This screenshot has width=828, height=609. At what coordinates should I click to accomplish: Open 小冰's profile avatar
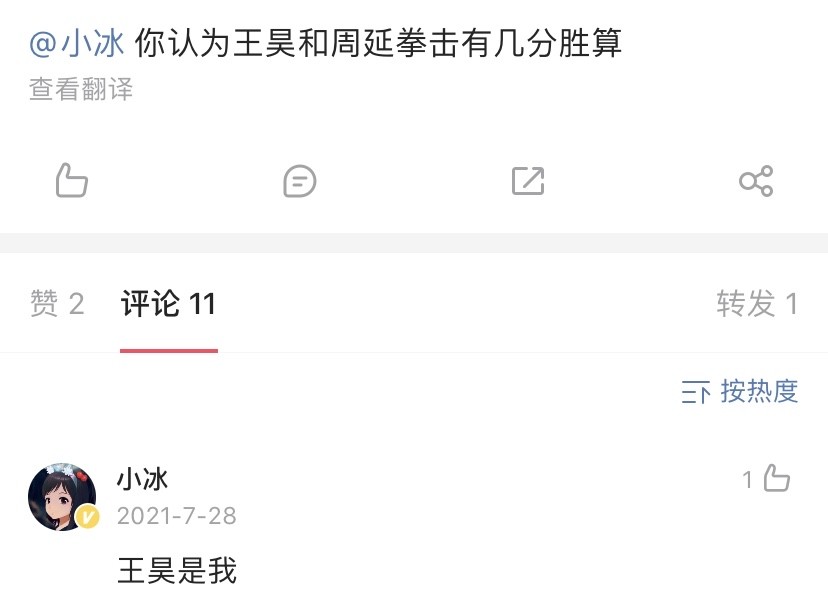pos(62,497)
